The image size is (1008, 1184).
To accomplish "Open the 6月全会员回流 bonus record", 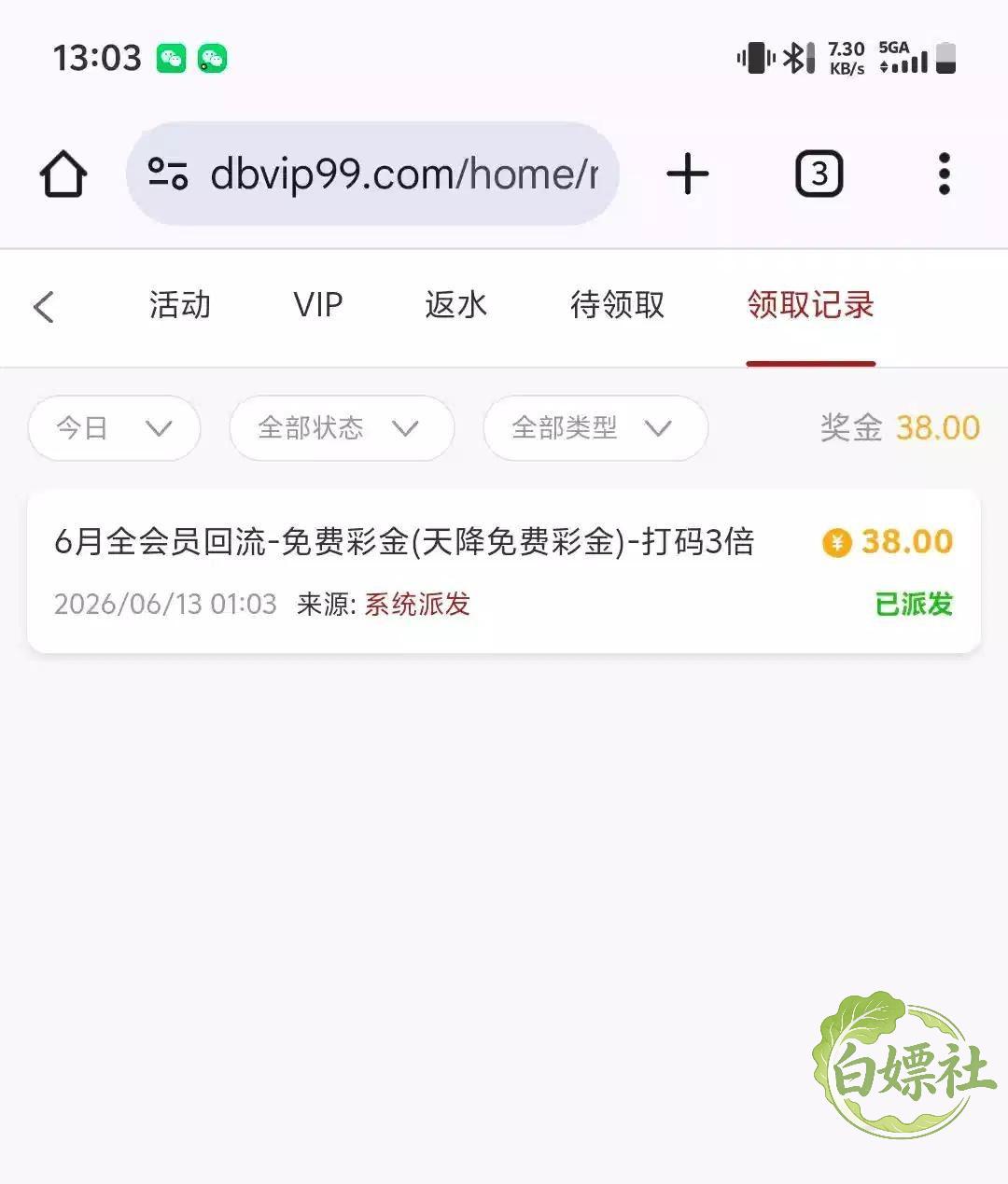I will click(504, 571).
